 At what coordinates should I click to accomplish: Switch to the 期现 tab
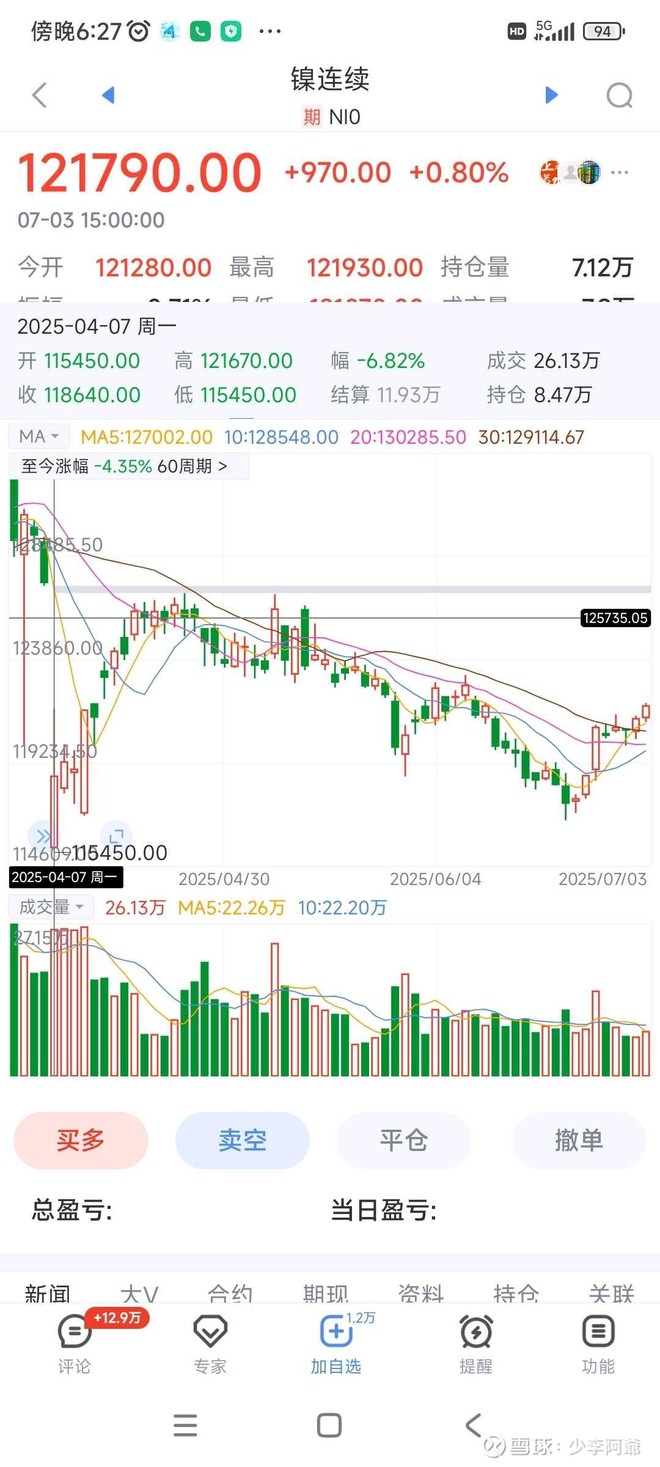(x=325, y=1293)
